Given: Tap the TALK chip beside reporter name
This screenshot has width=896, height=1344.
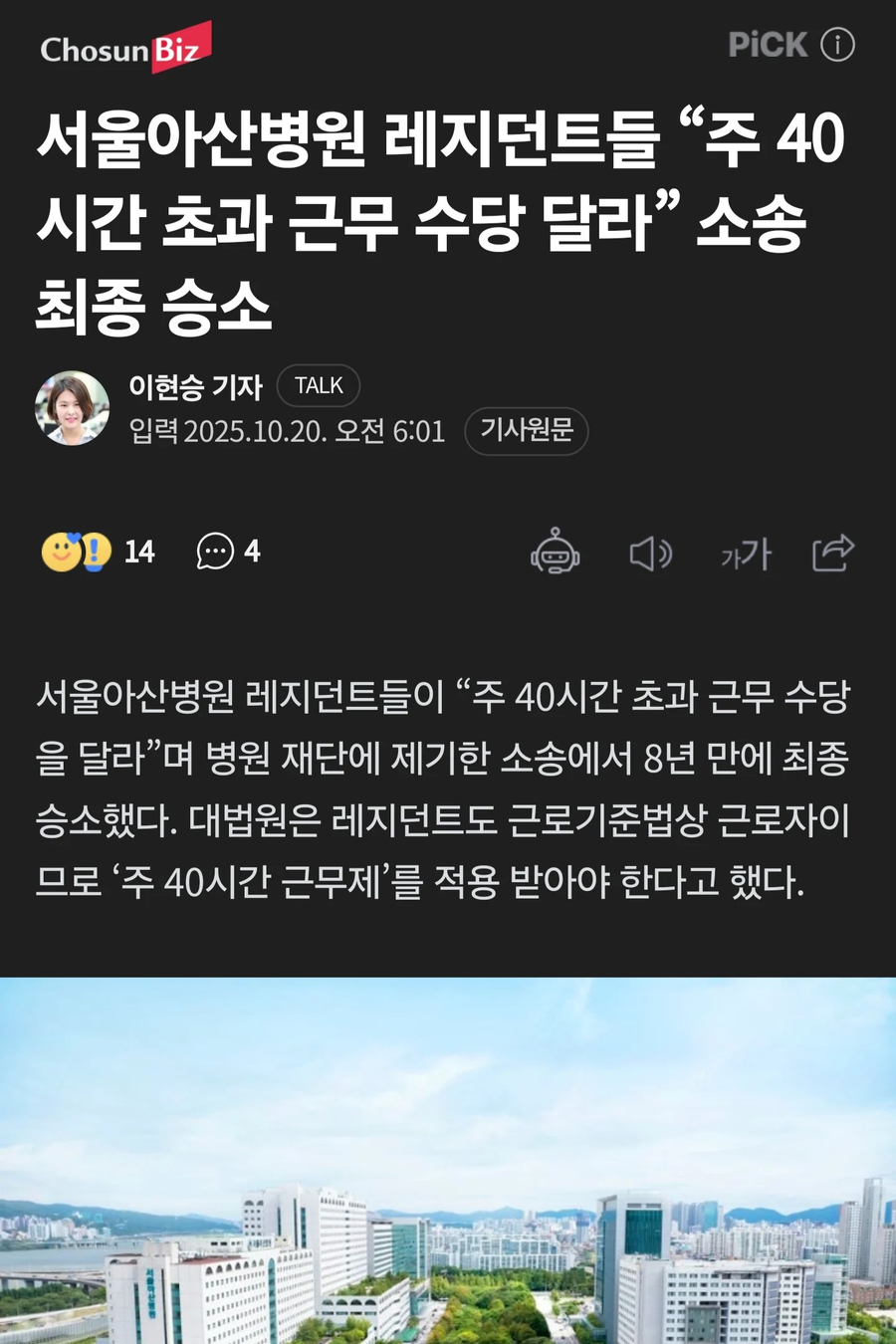Looking at the screenshot, I should click(319, 386).
